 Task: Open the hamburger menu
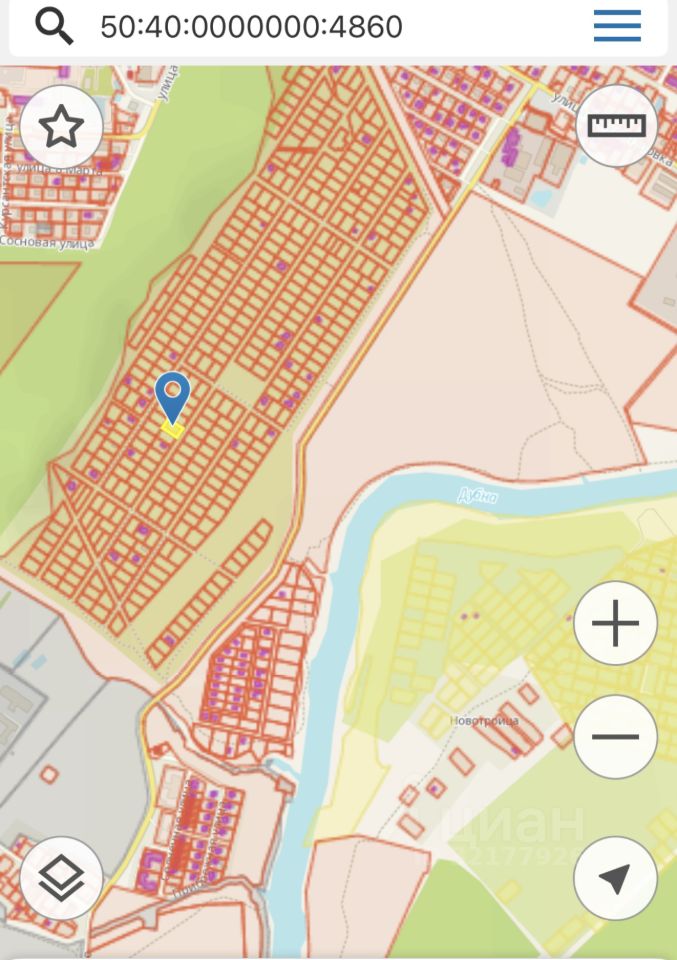coord(617,26)
